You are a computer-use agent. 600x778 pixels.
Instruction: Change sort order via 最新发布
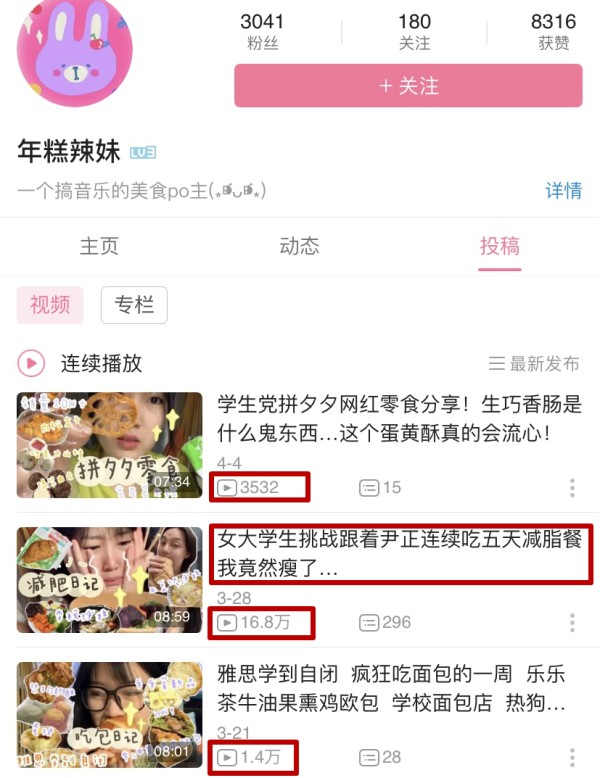point(534,364)
